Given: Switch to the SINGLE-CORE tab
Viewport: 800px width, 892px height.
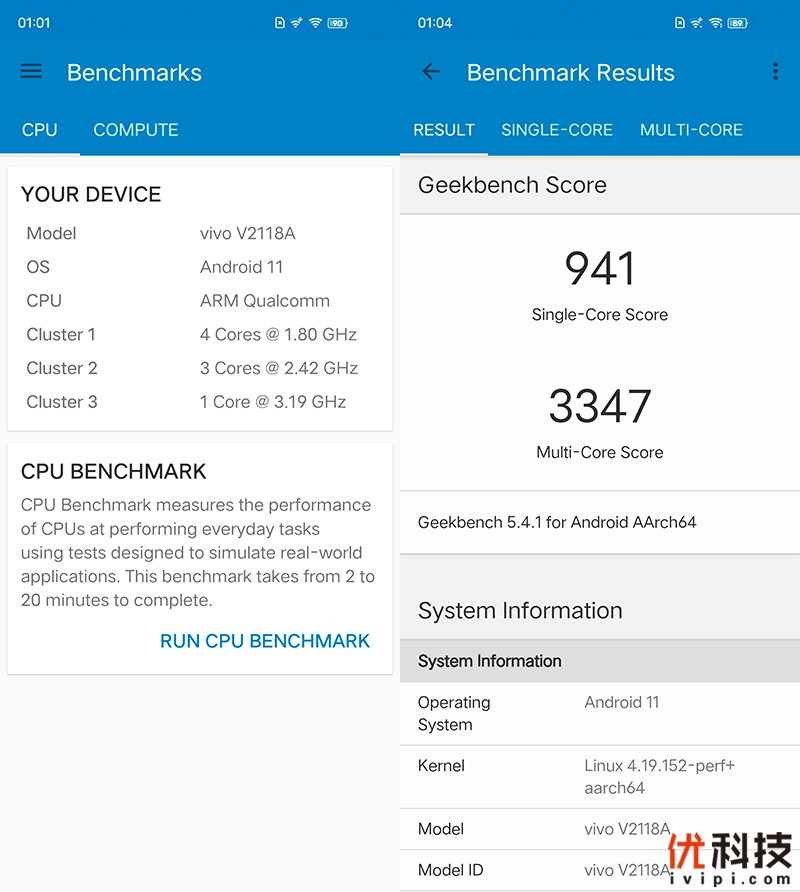Looking at the screenshot, I should coord(557,130).
